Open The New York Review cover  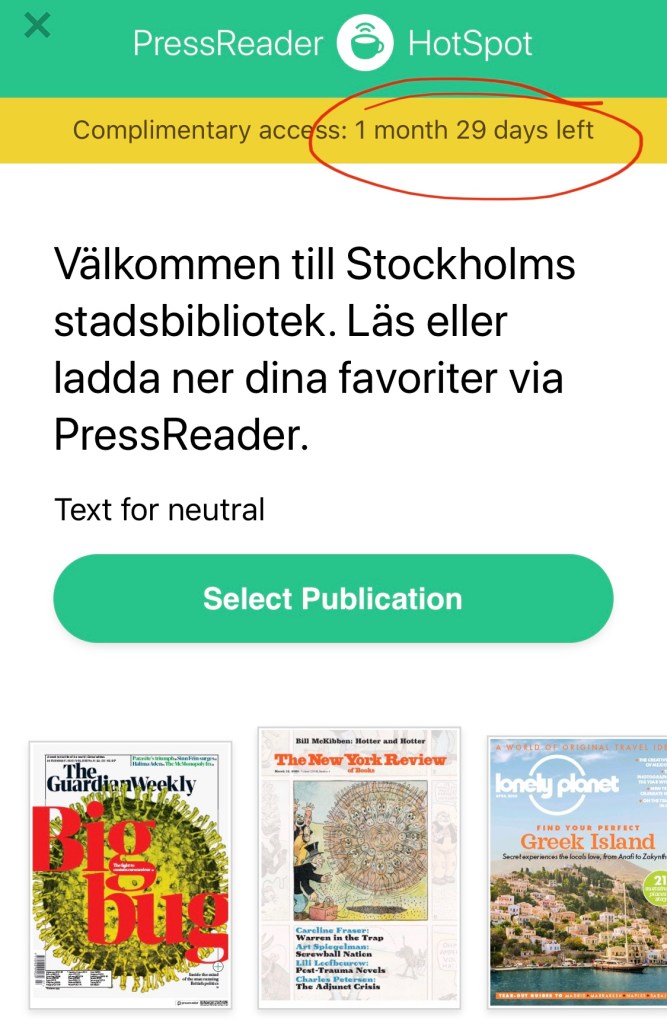pos(359,866)
